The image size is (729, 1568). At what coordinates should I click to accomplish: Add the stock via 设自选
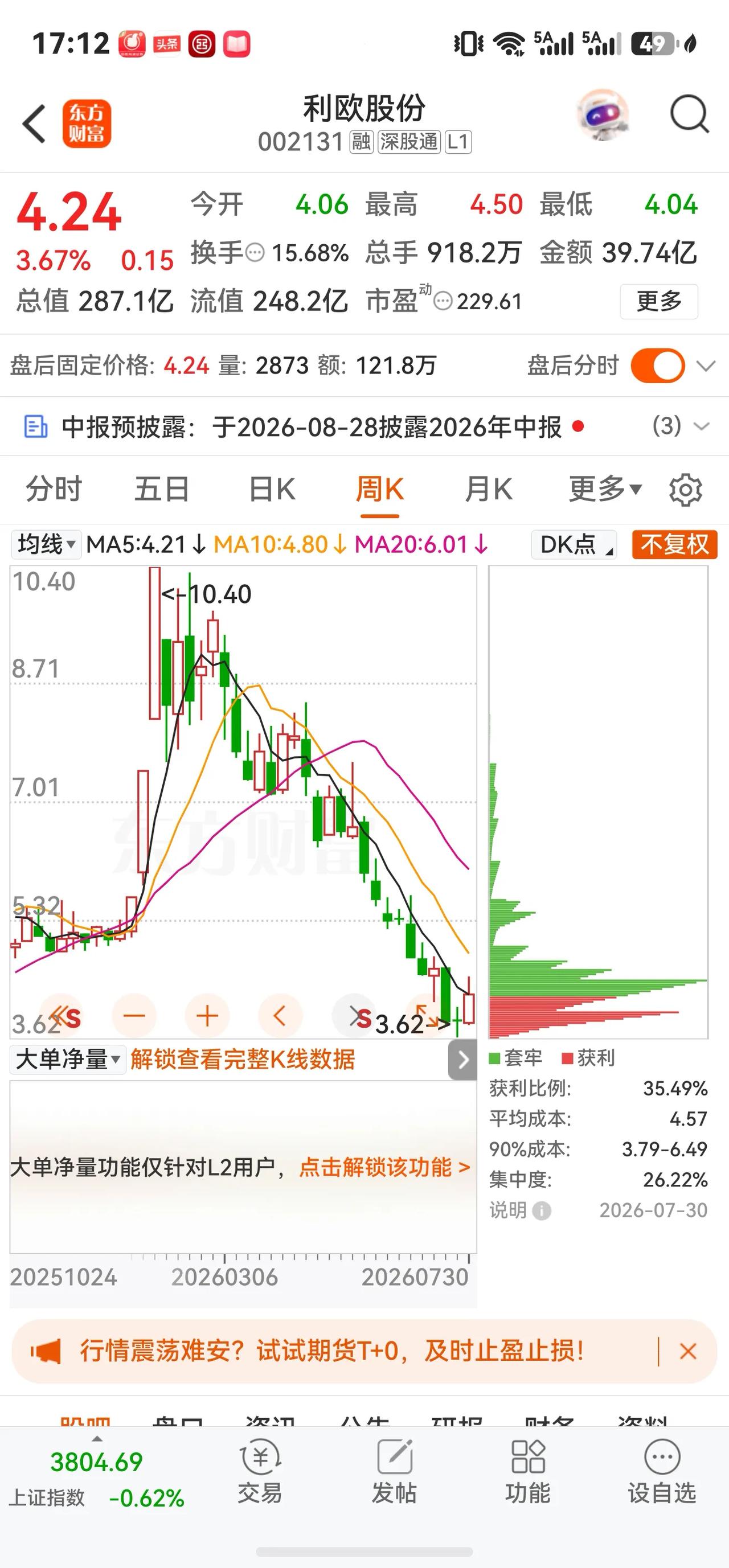click(x=662, y=1472)
